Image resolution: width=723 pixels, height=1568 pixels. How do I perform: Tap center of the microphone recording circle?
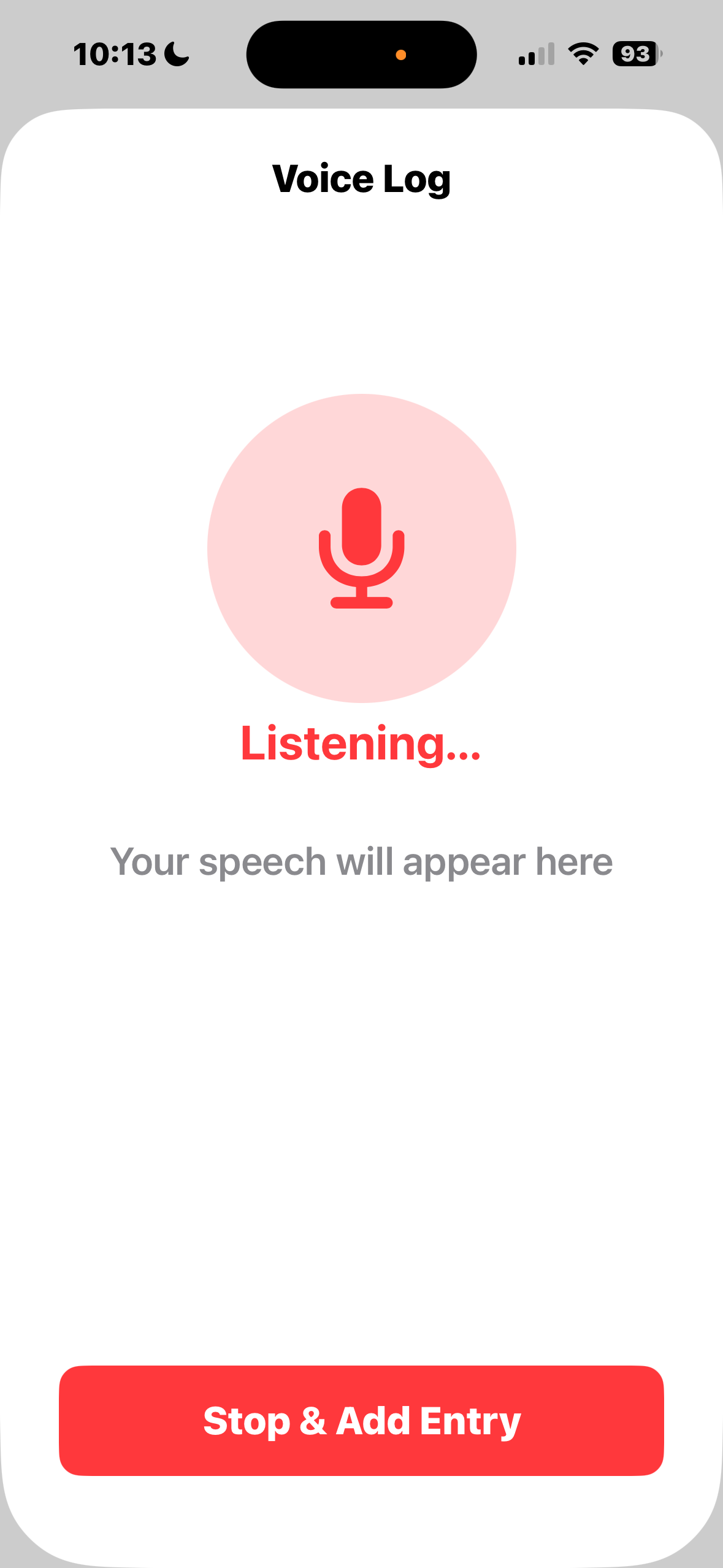(x=362, y=549)
